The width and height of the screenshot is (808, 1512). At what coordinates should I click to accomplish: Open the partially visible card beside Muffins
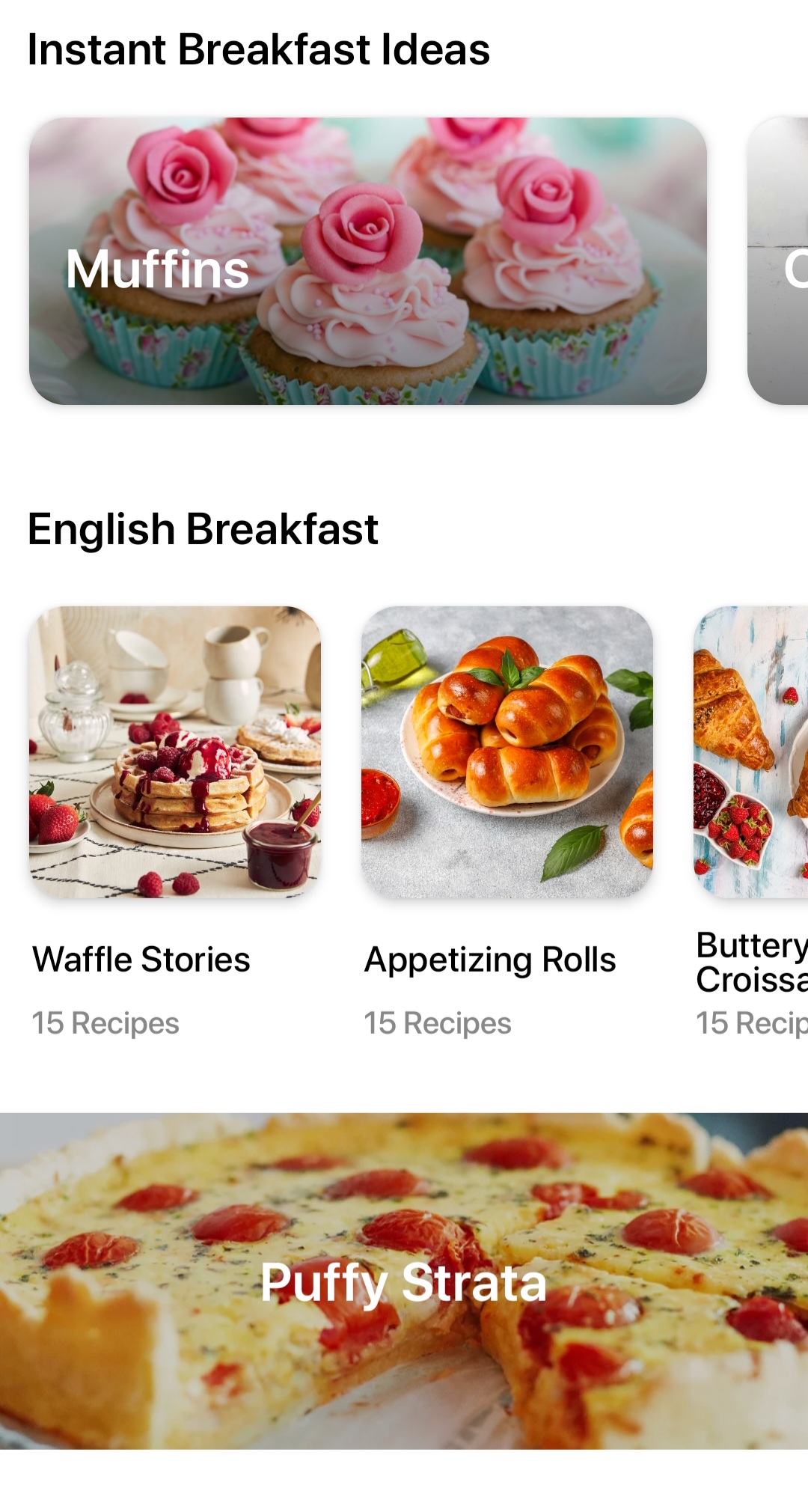[x=778, y=262]
